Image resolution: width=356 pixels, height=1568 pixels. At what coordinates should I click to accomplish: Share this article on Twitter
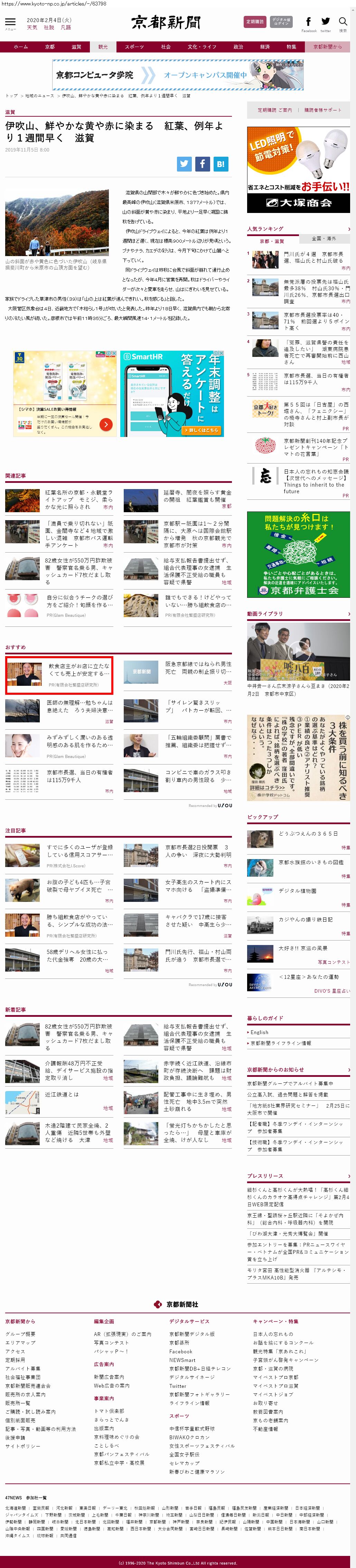(184, 164)
